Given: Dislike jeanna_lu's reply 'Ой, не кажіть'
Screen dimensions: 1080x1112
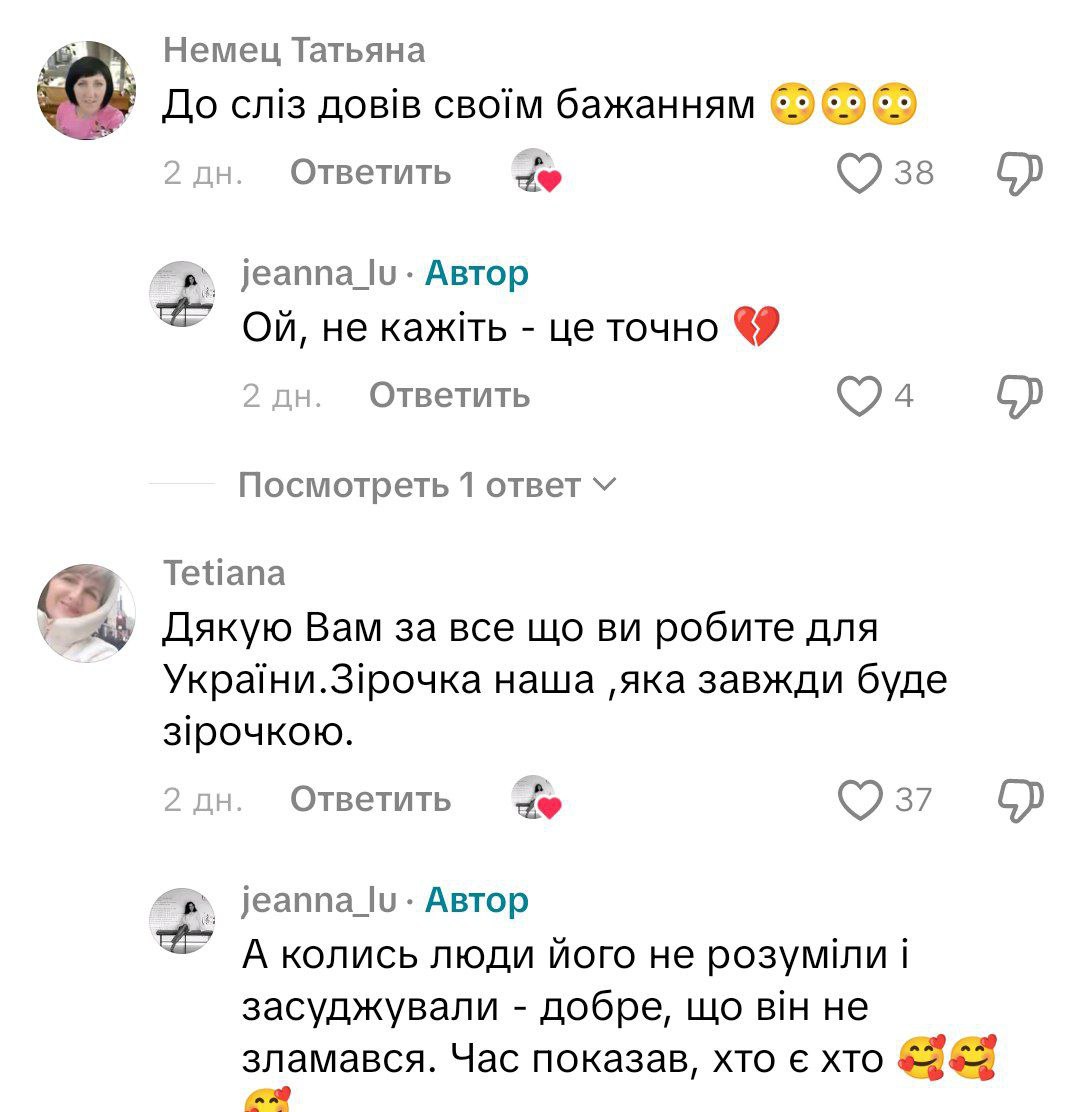Looking at the screenshot, I should pyautogui.click(x=1020, y=397).
